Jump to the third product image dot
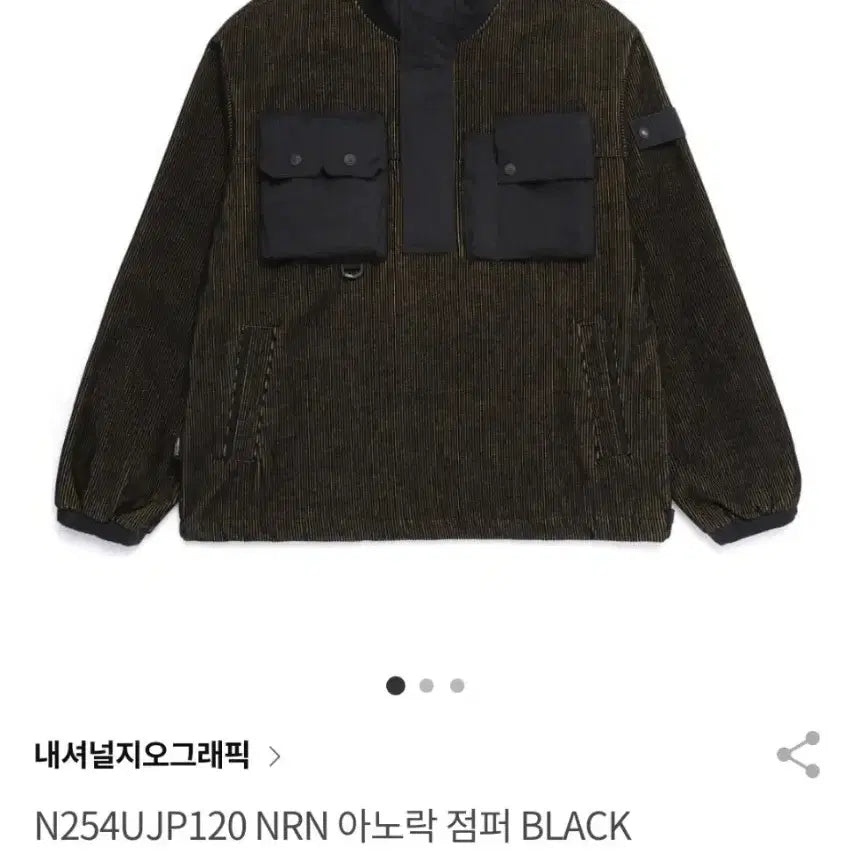 click(457, 685)
